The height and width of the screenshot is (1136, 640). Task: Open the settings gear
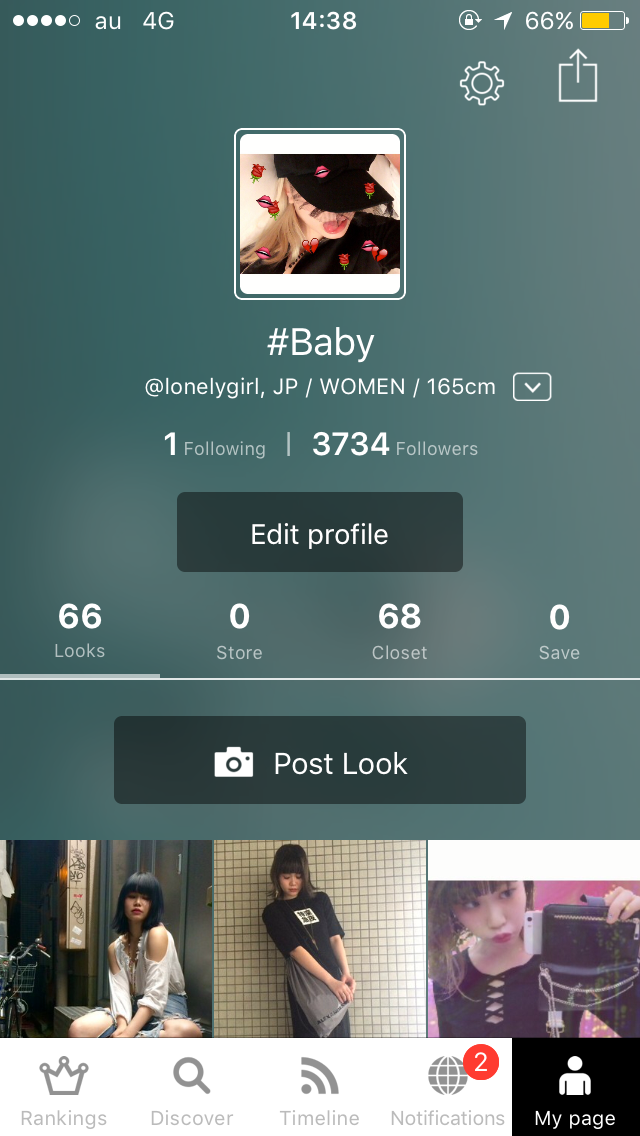point(481,83)
